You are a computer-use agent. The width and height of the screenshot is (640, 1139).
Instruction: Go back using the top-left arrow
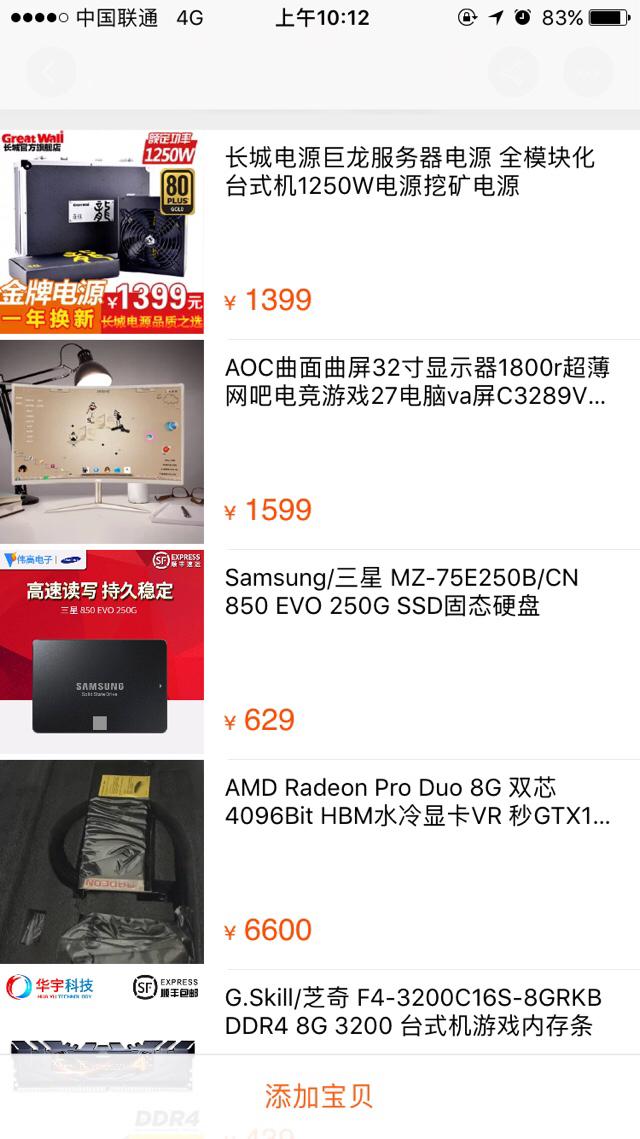click(x=51, y=71)
